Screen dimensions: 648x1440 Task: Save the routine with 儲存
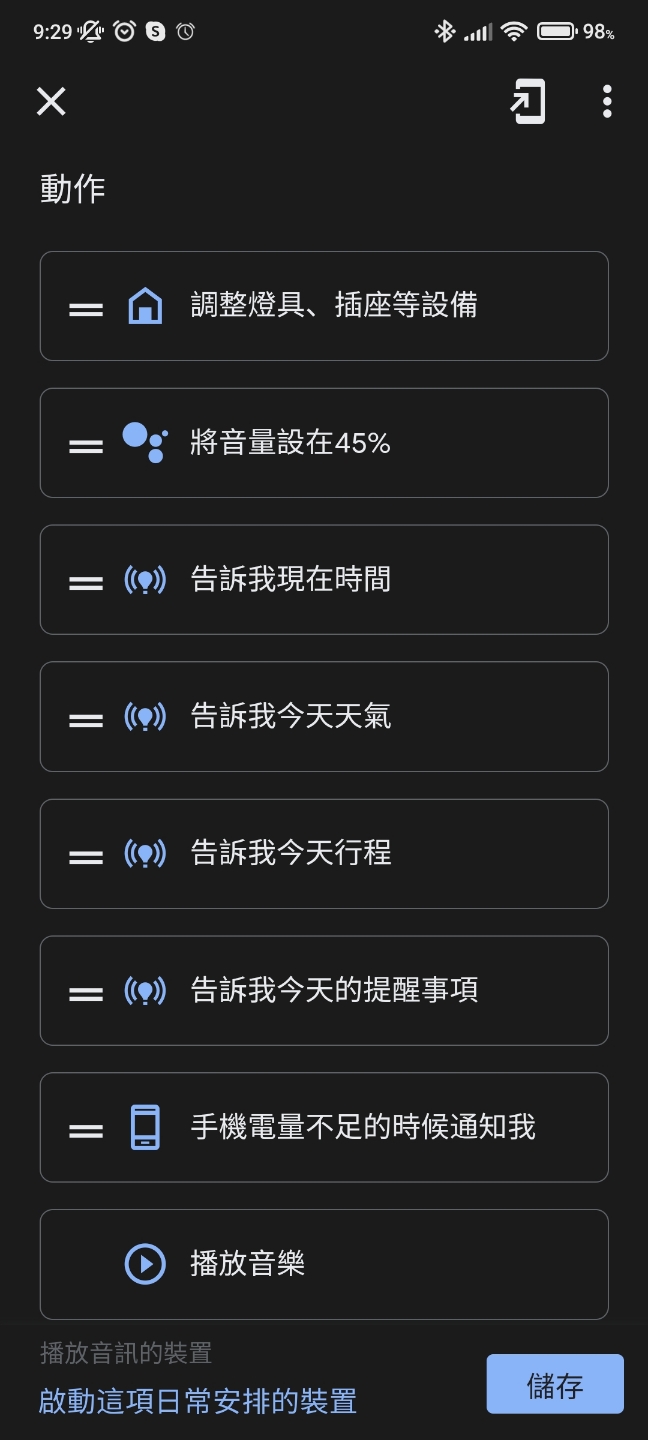tap(555, 1385)
